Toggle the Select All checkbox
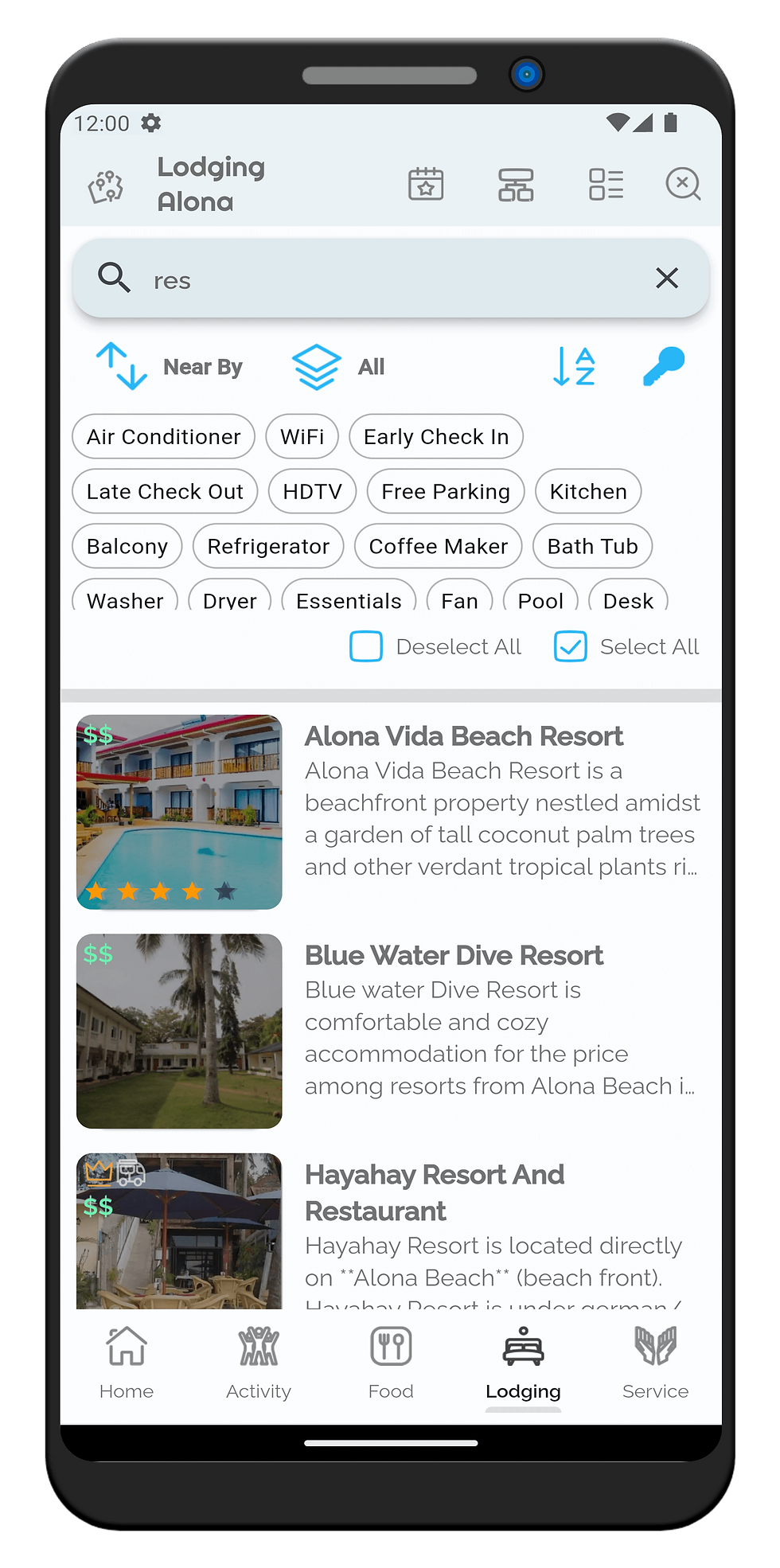 (571, 646)
